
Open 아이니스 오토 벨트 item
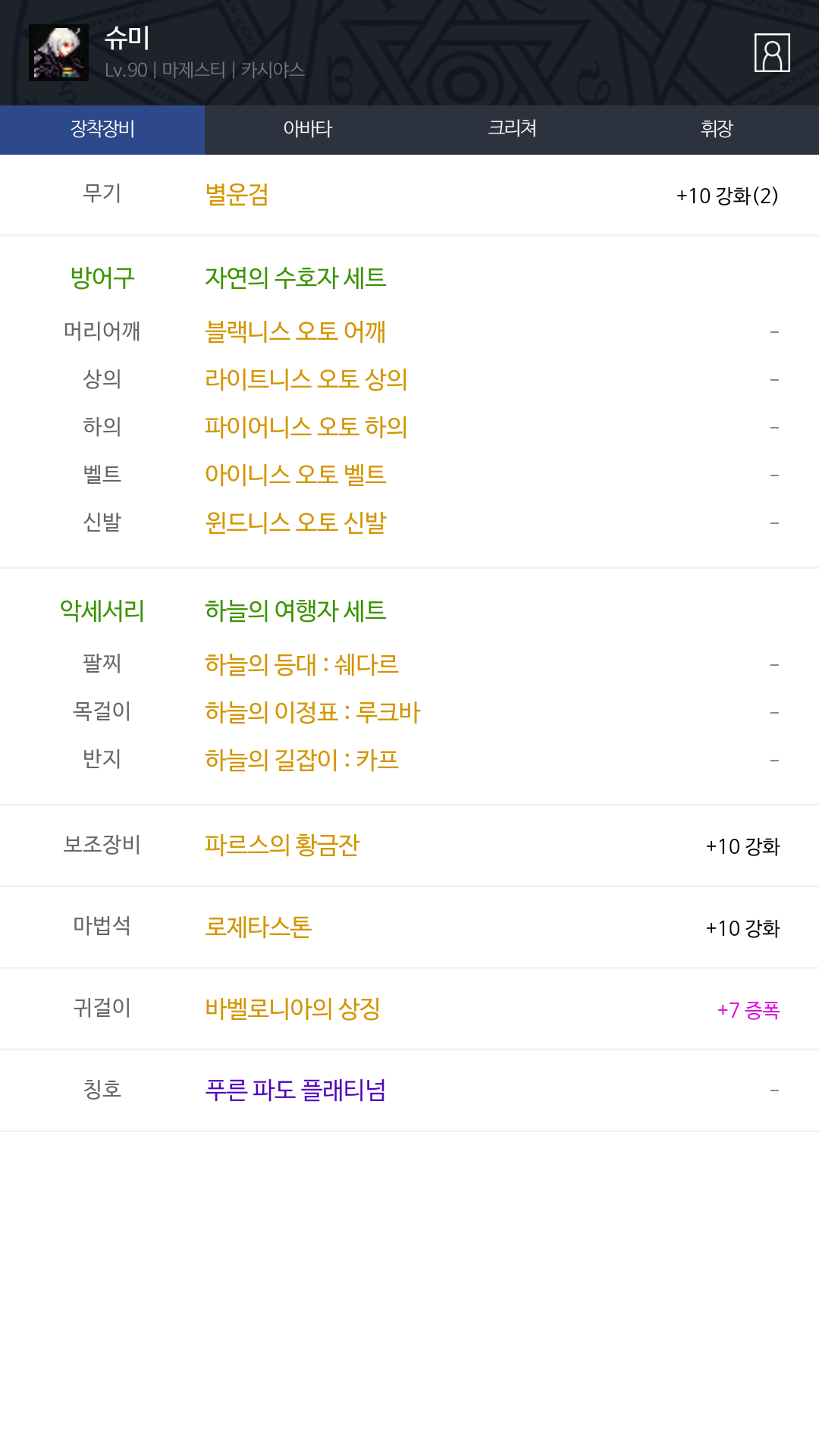pyautogui.click(x=296, y=475)
